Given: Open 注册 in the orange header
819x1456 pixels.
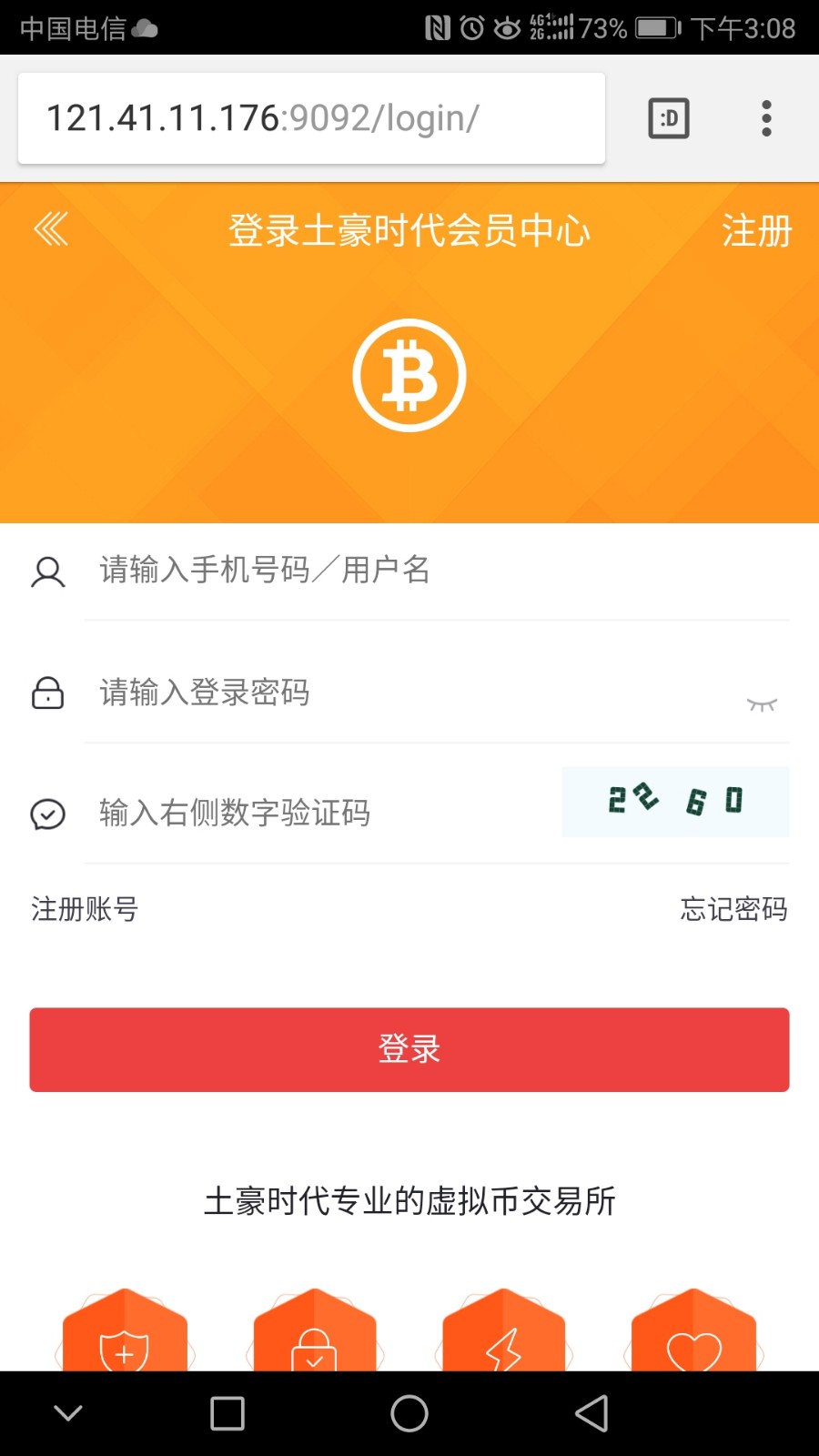Looking at the screenshot, I should coord(756,231).
